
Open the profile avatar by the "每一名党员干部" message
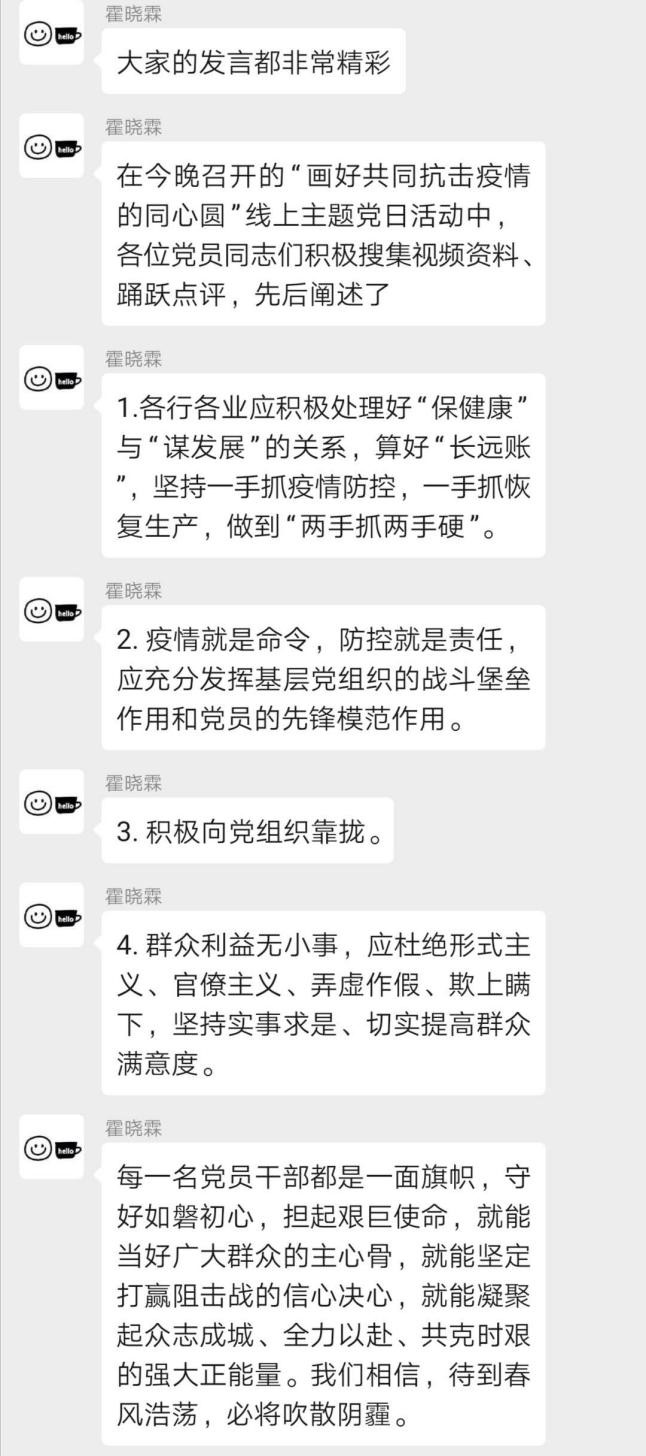coord(52,1149)
